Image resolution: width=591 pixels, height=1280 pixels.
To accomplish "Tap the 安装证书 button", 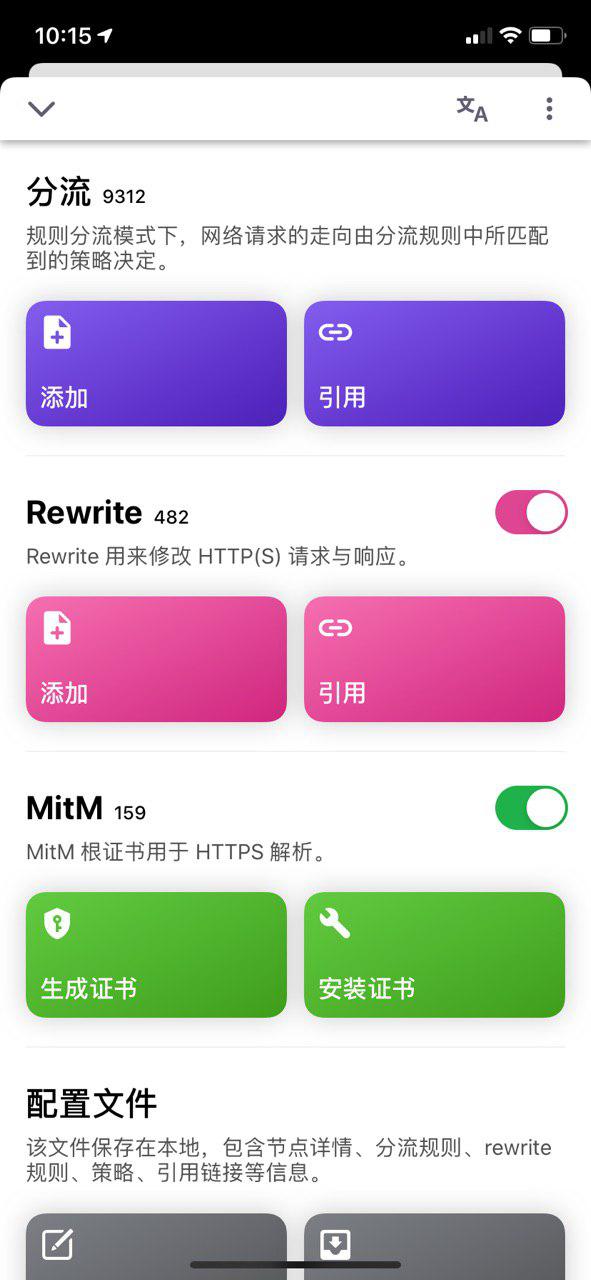I will point(434,955).
